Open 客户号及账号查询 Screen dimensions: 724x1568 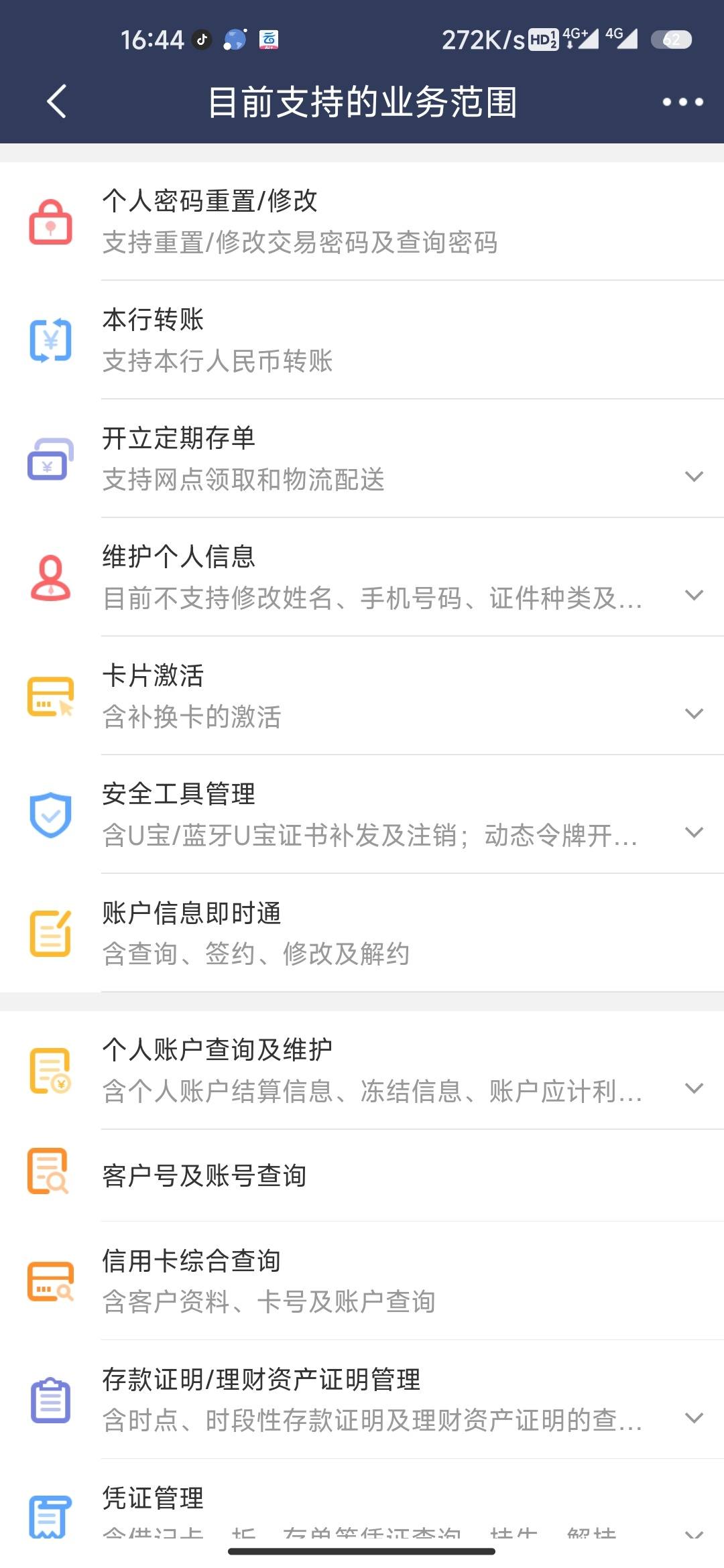(362, 1175)
